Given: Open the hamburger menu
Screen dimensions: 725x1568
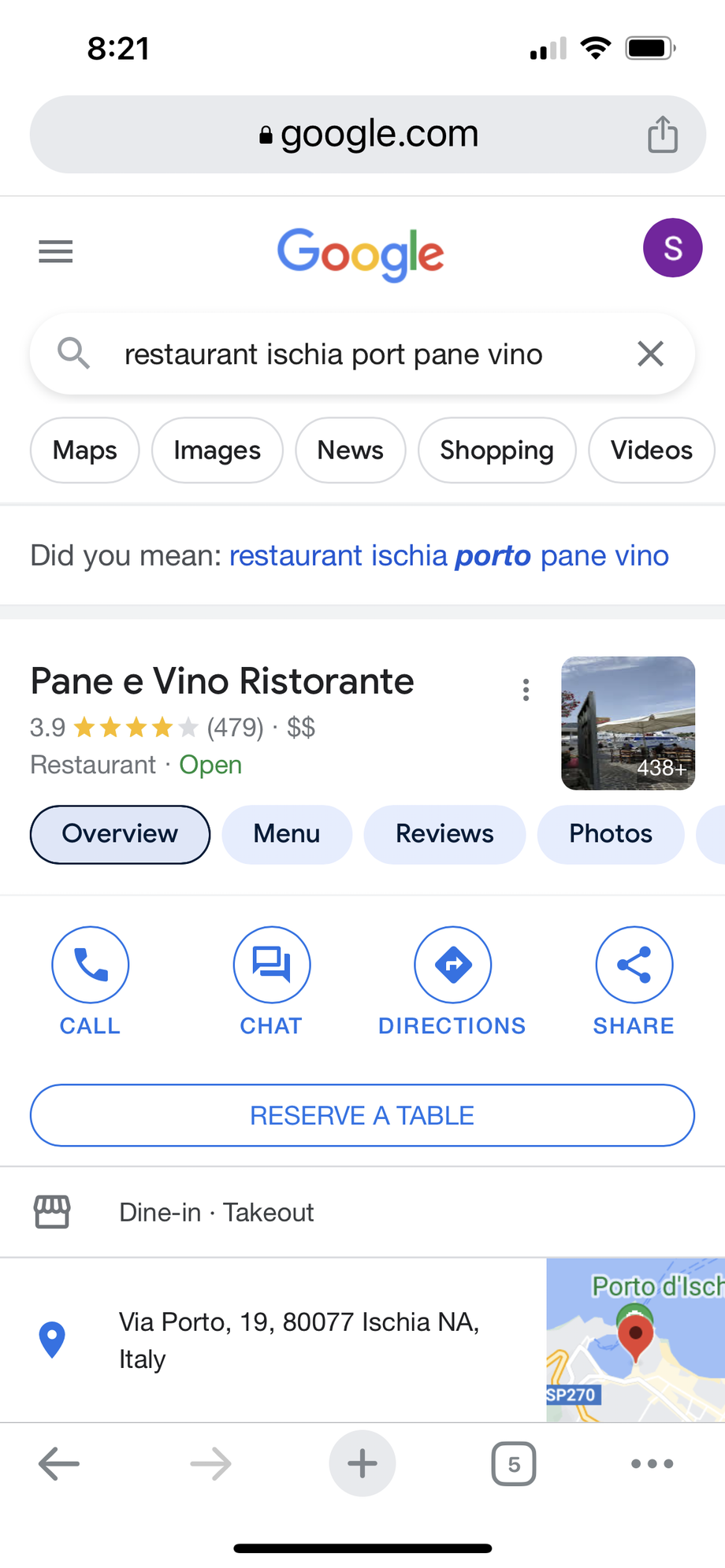Looking at the screenshot, I should point(55,251).
